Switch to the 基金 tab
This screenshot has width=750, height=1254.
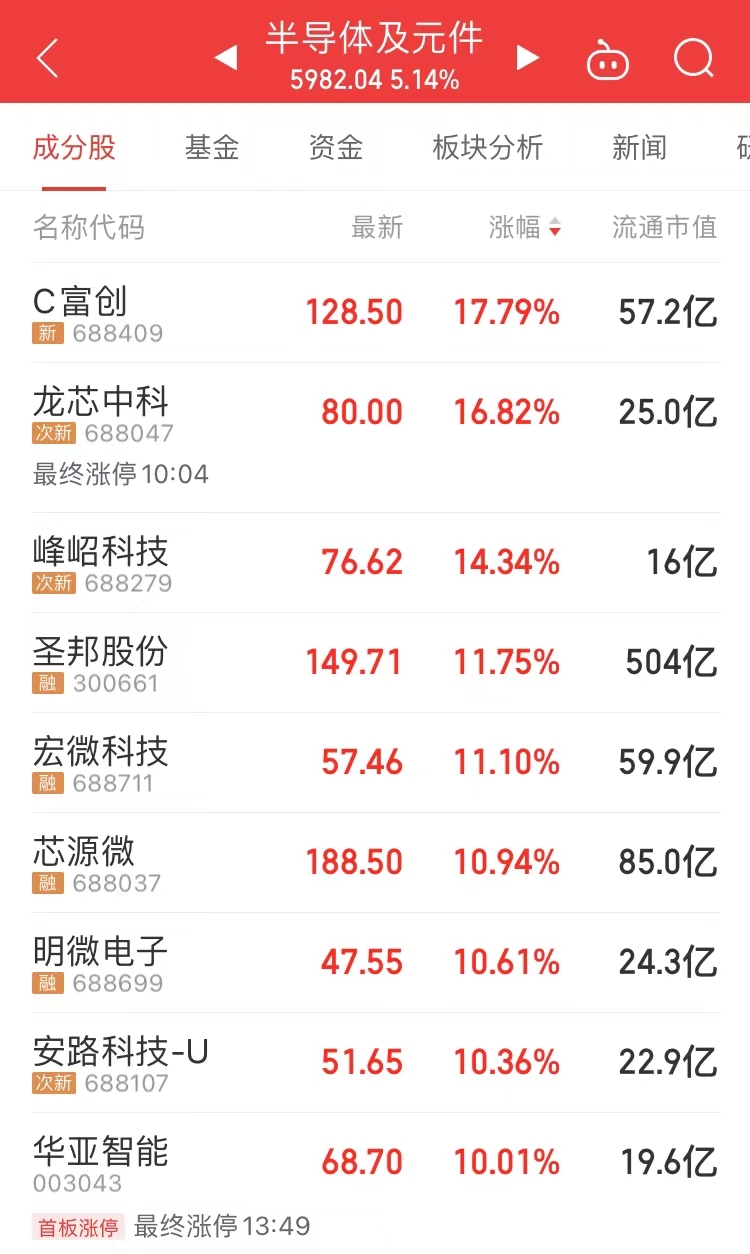(212, 148)
